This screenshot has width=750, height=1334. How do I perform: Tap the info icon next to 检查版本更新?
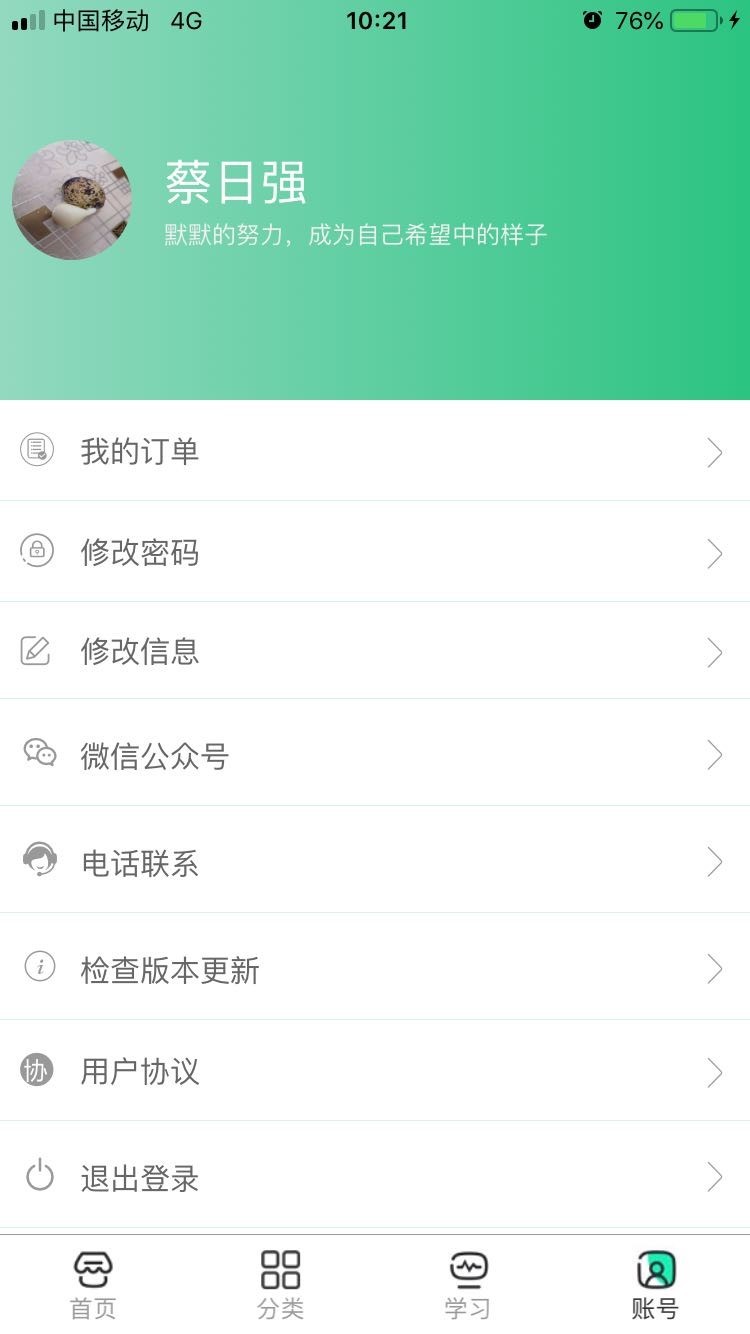[37, 968]
